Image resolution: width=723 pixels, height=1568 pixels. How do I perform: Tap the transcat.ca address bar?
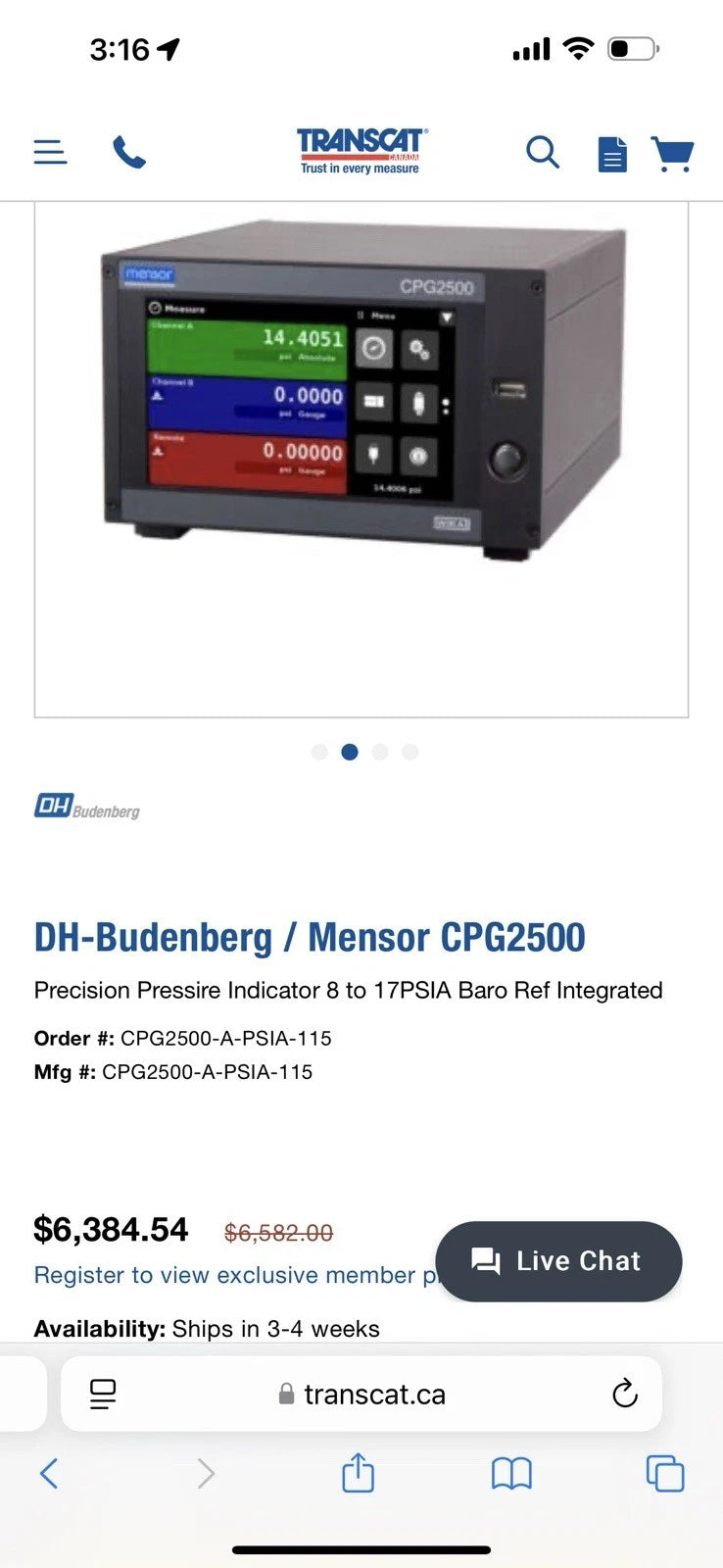coord(362,1394)
